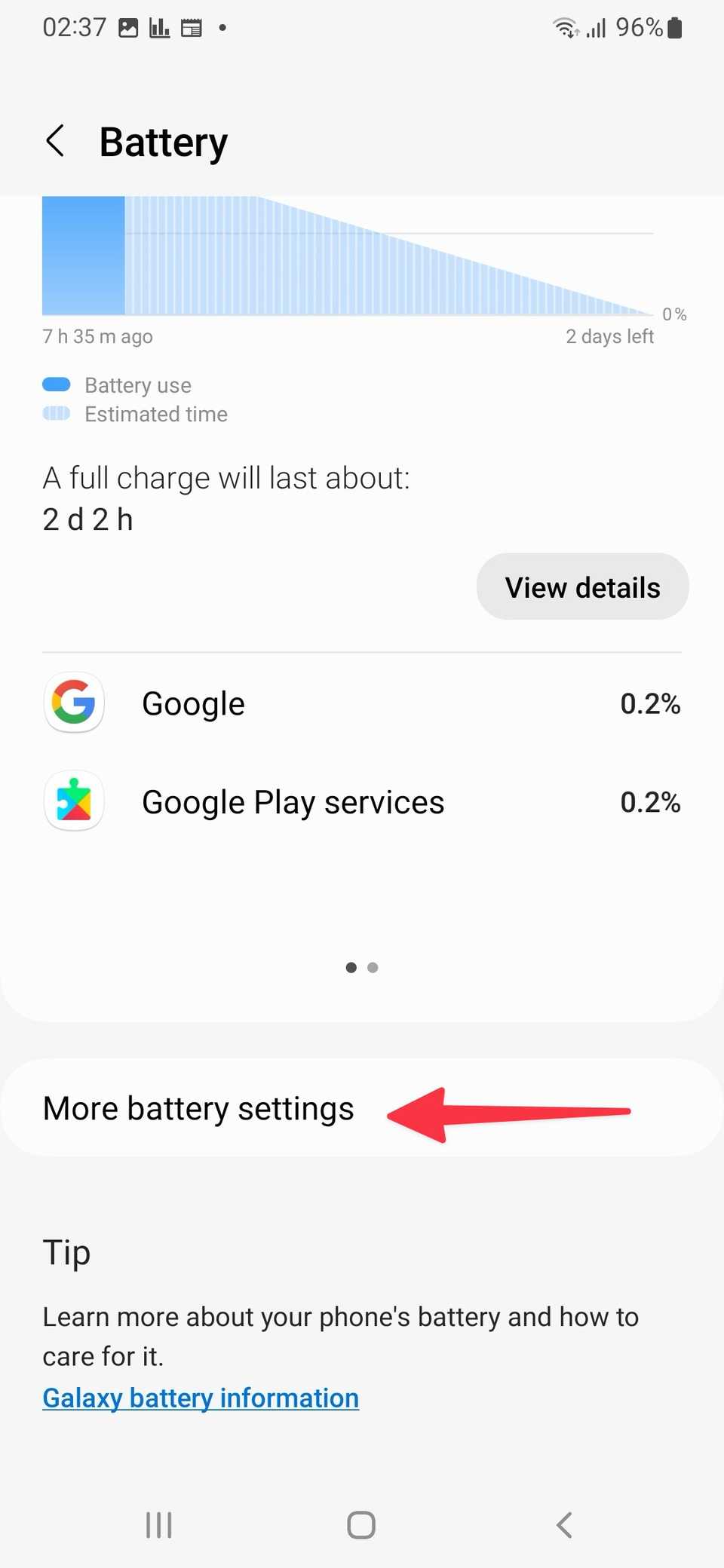Select the Google battery usage entry

(x=362, y=703)
